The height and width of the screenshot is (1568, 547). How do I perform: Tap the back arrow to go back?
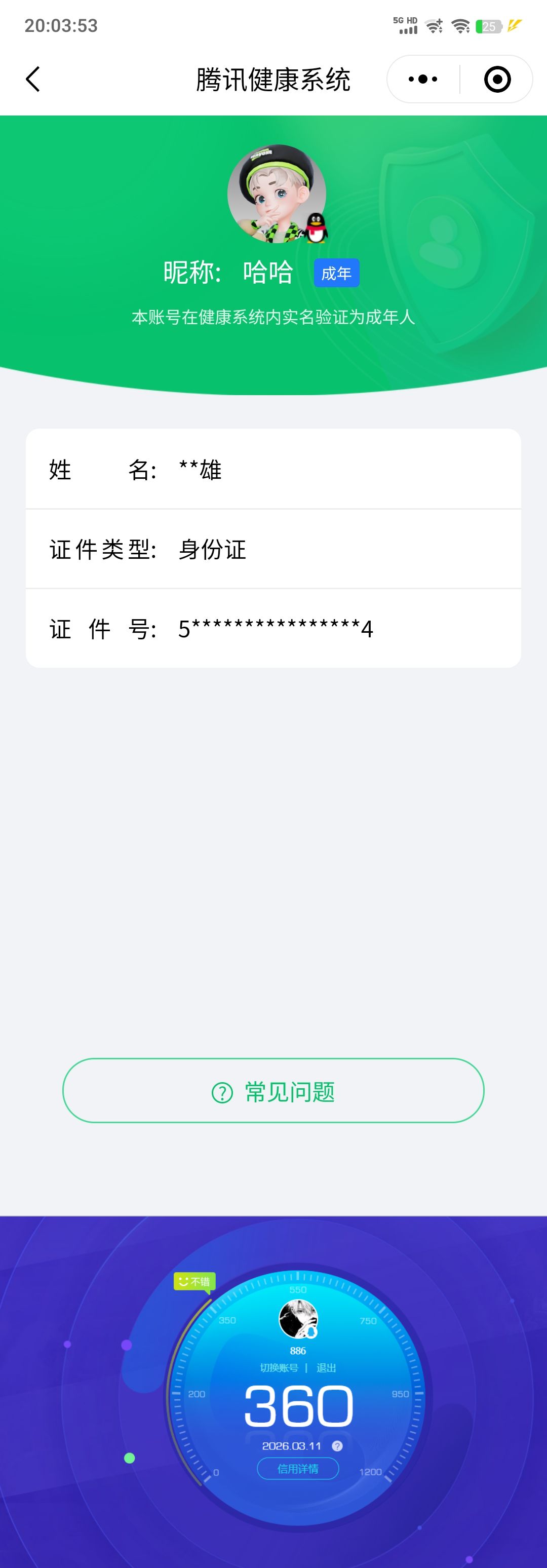tap(33, 79)
